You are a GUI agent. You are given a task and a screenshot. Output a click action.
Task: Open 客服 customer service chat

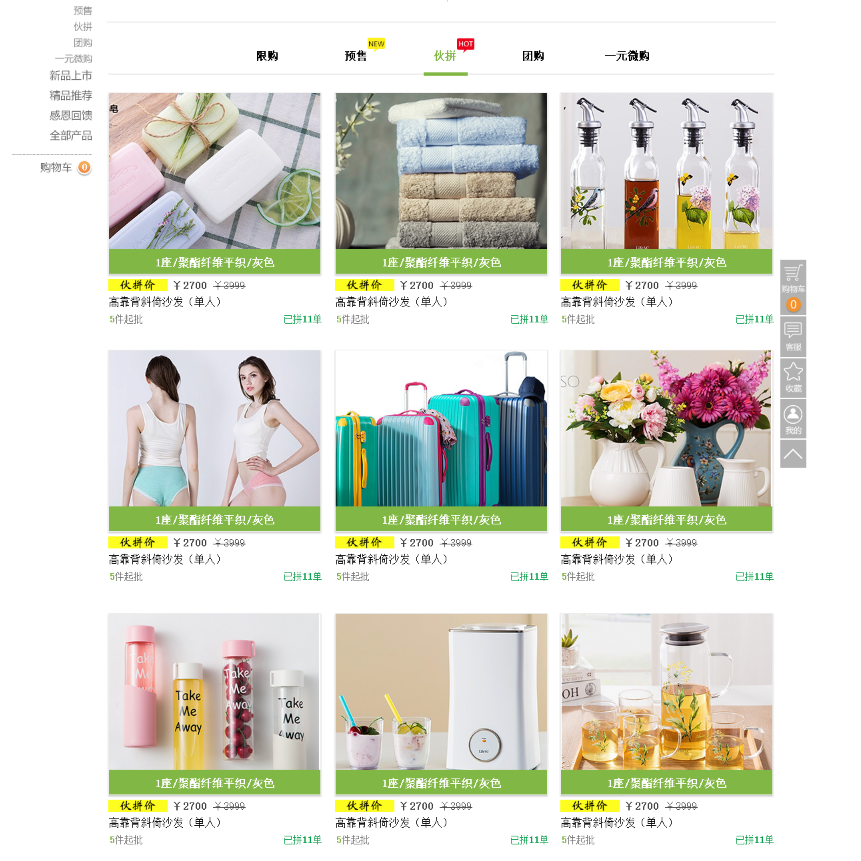[x=793, y=335]
